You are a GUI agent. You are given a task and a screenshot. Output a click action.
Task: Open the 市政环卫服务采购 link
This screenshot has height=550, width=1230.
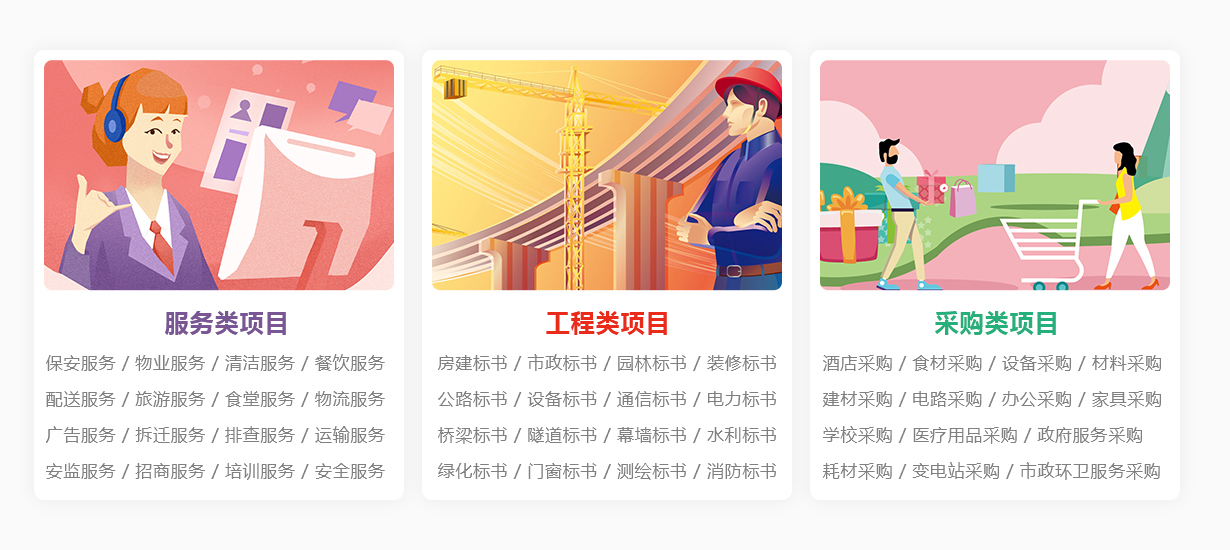pos(1090,471)
